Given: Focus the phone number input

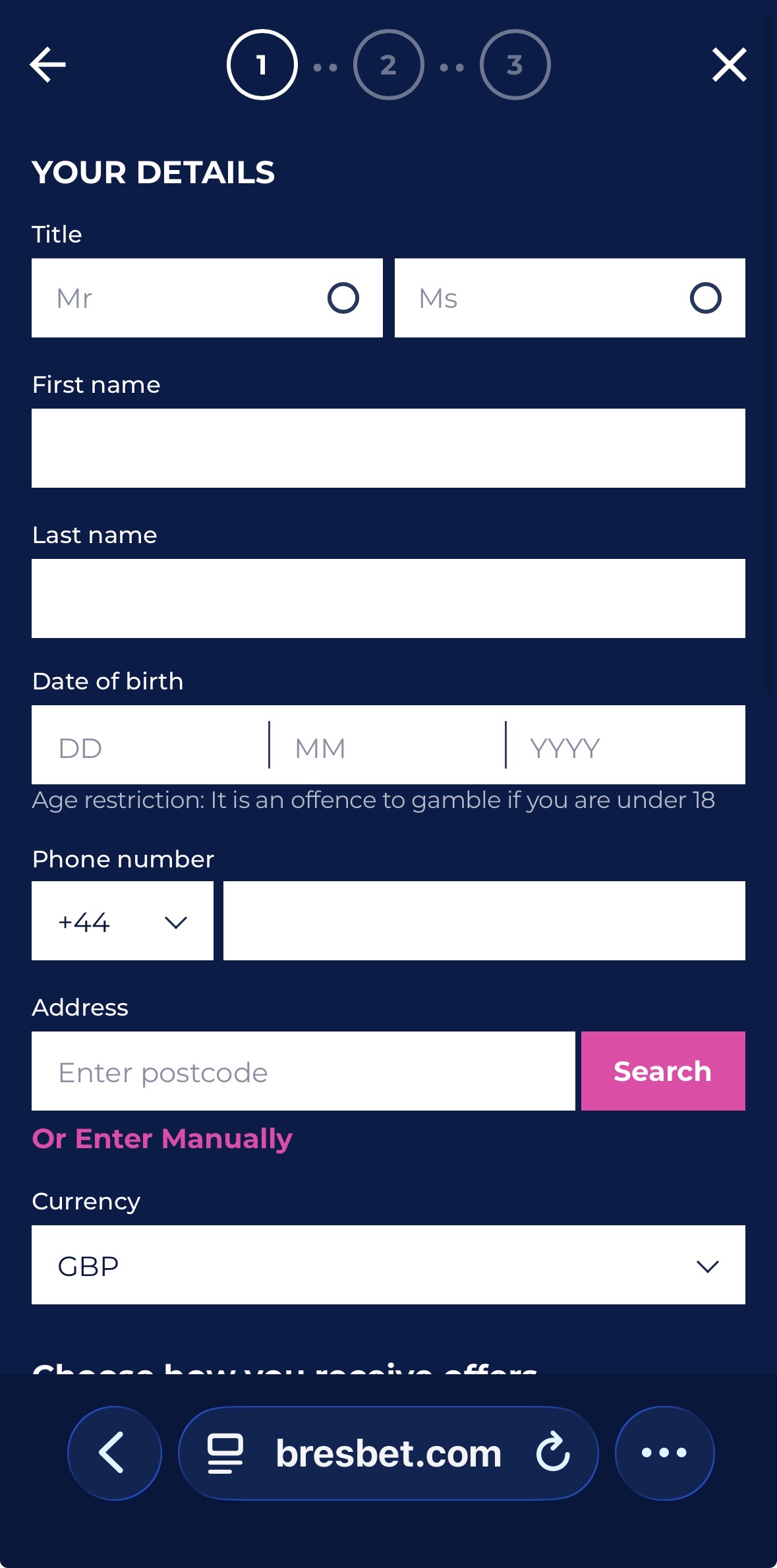Looking at the screenshot, I should pos(484,921).
